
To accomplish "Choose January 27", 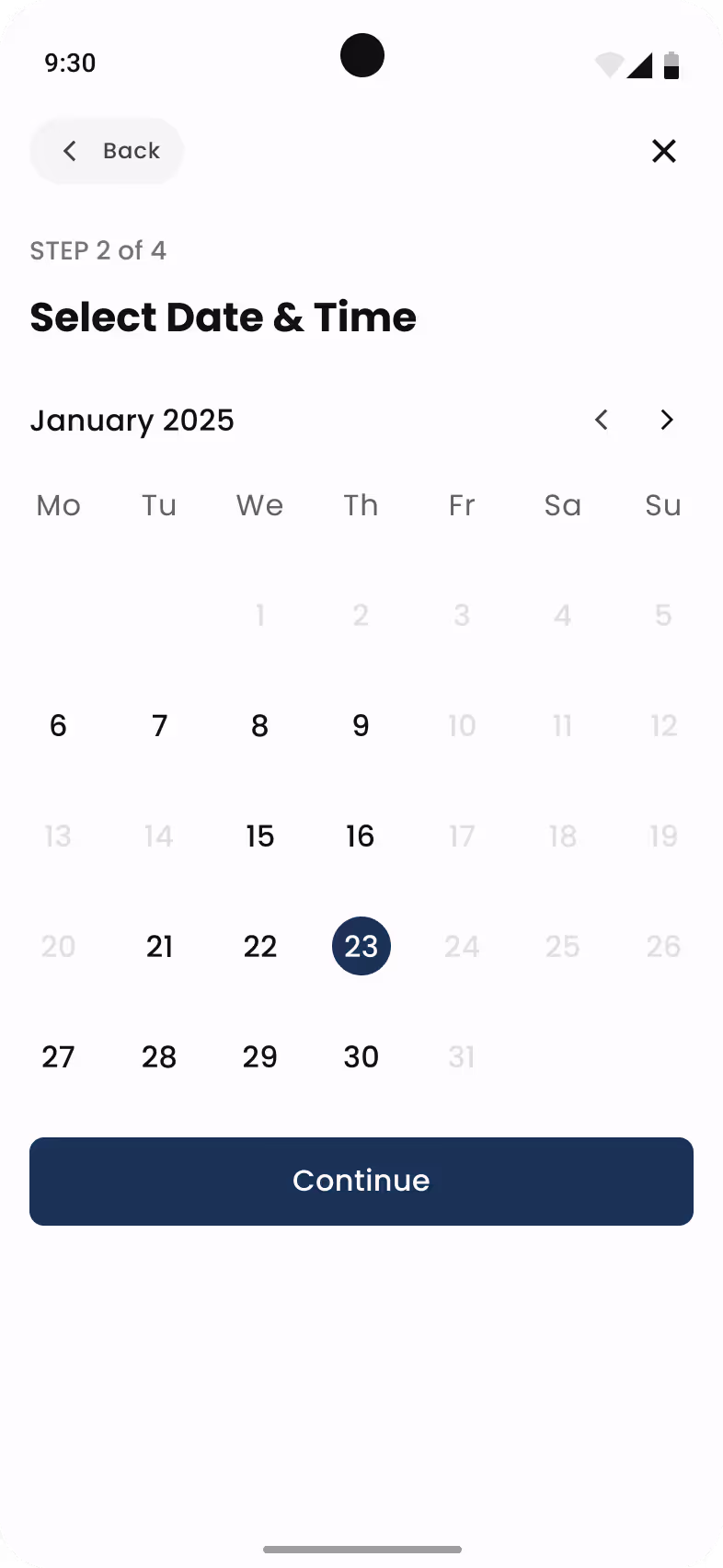I will (x=58, y=1056).
